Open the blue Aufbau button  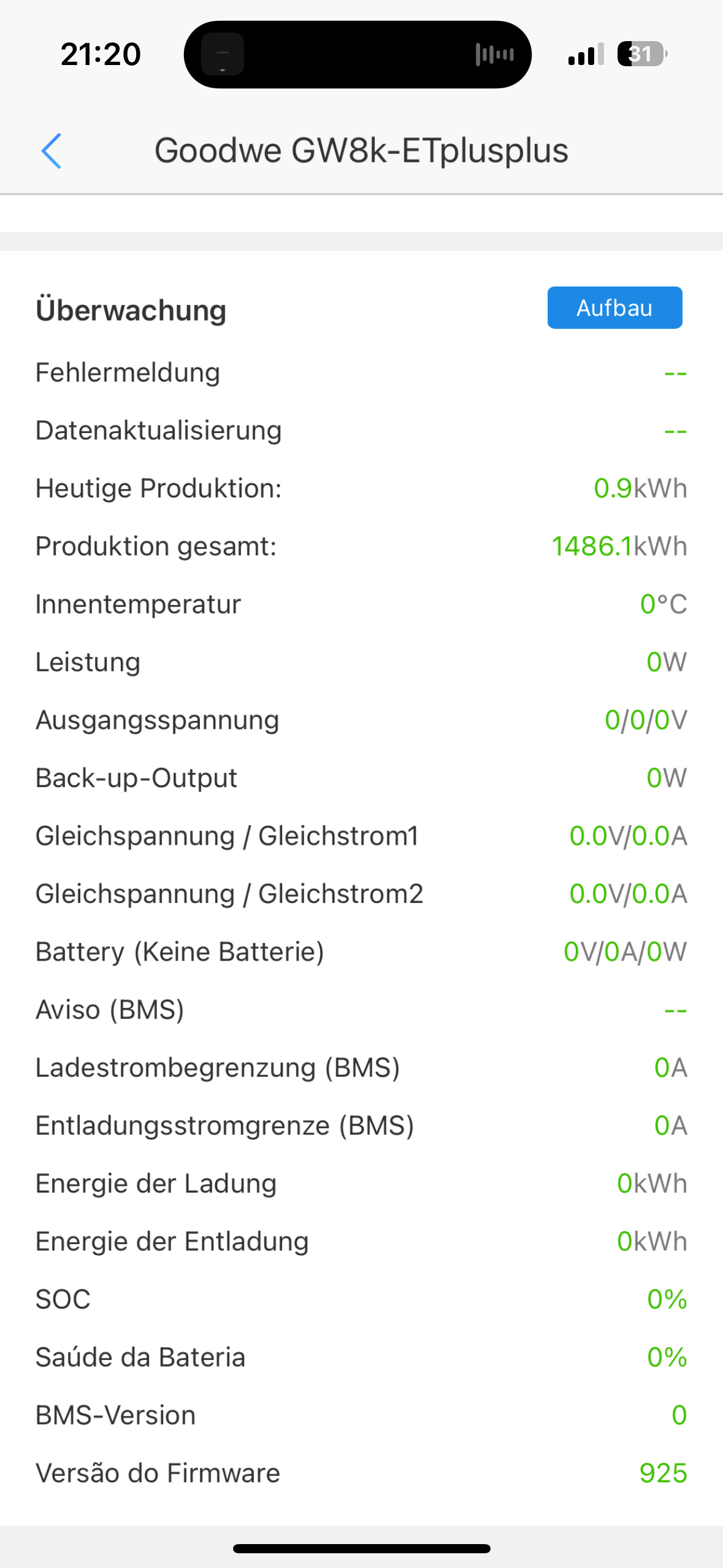pos(614,308)
